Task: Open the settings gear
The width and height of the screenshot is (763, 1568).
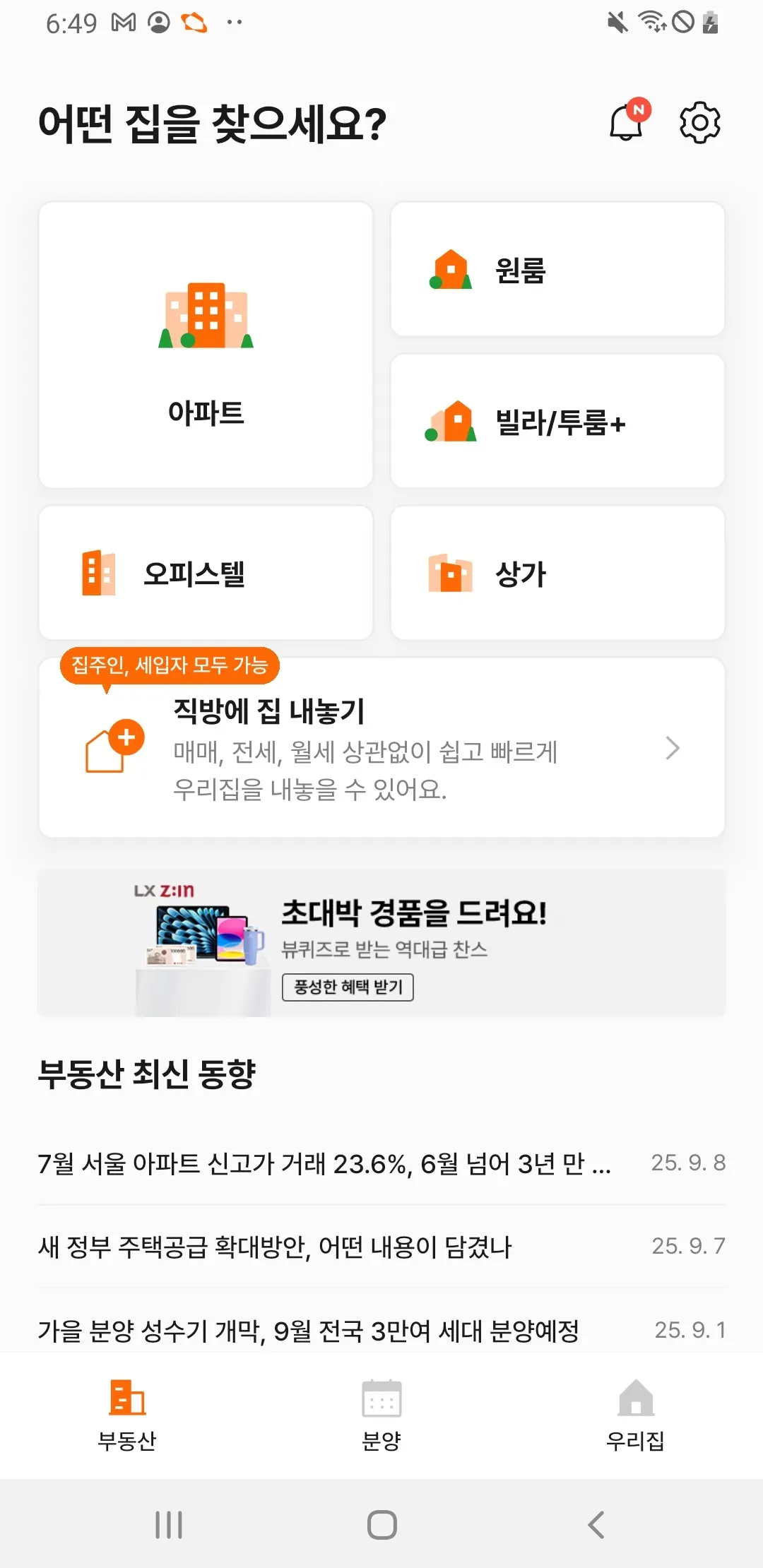Action: tap(699, 123)
